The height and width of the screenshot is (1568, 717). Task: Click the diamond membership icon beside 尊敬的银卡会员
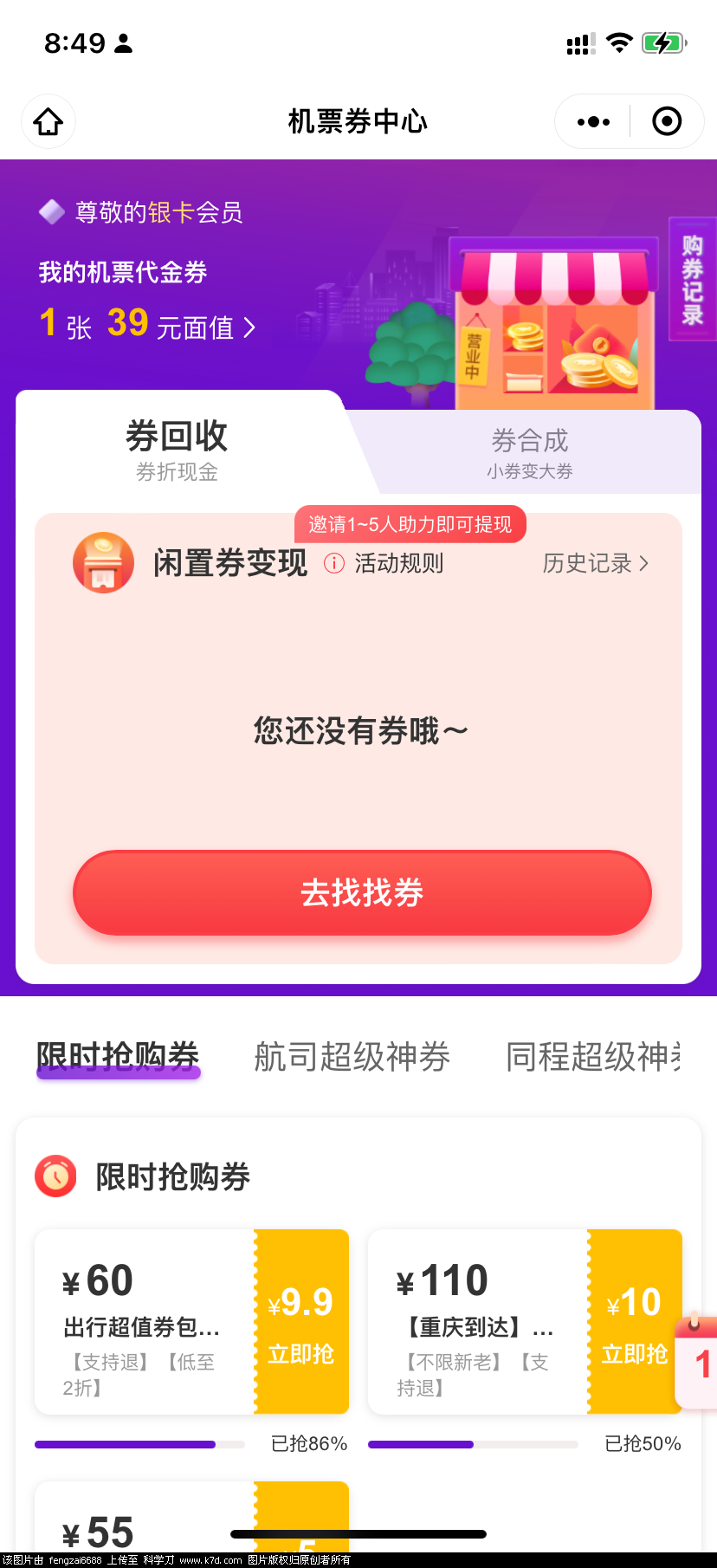tap(51, 211)
